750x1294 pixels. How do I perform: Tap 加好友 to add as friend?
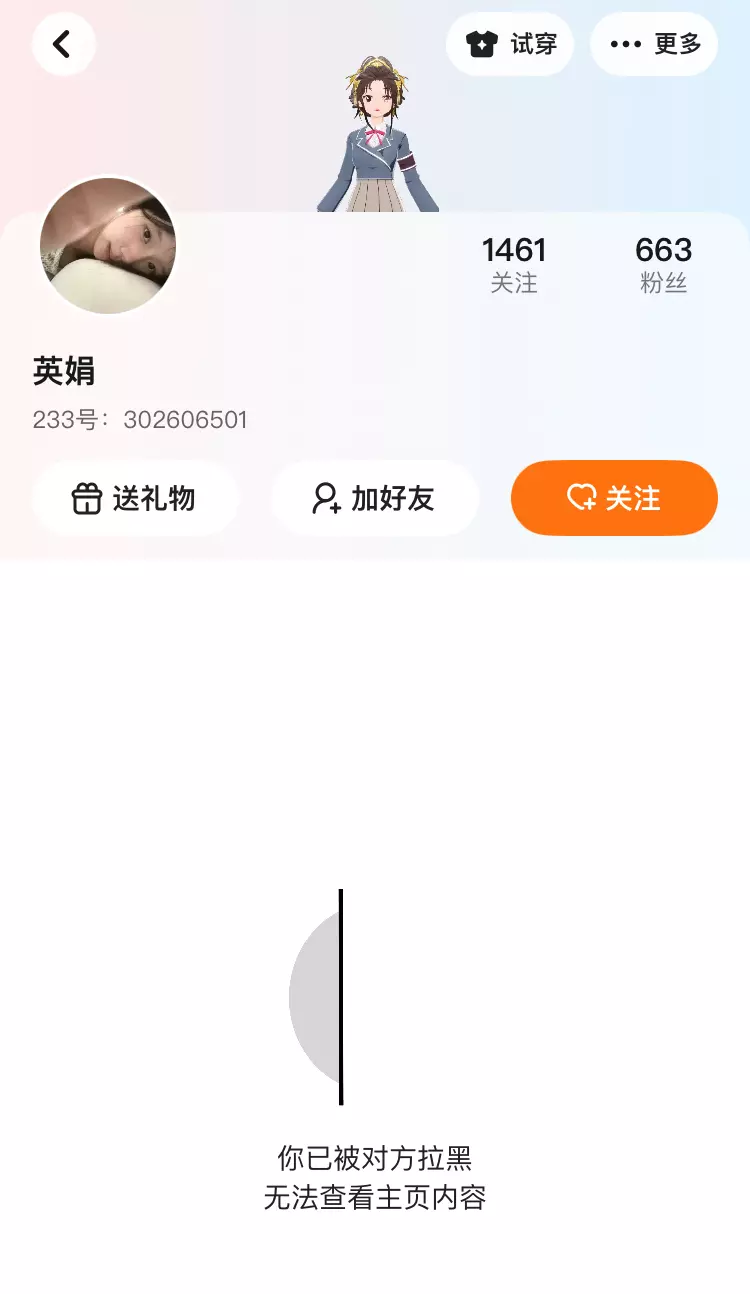tap(375, 498)
